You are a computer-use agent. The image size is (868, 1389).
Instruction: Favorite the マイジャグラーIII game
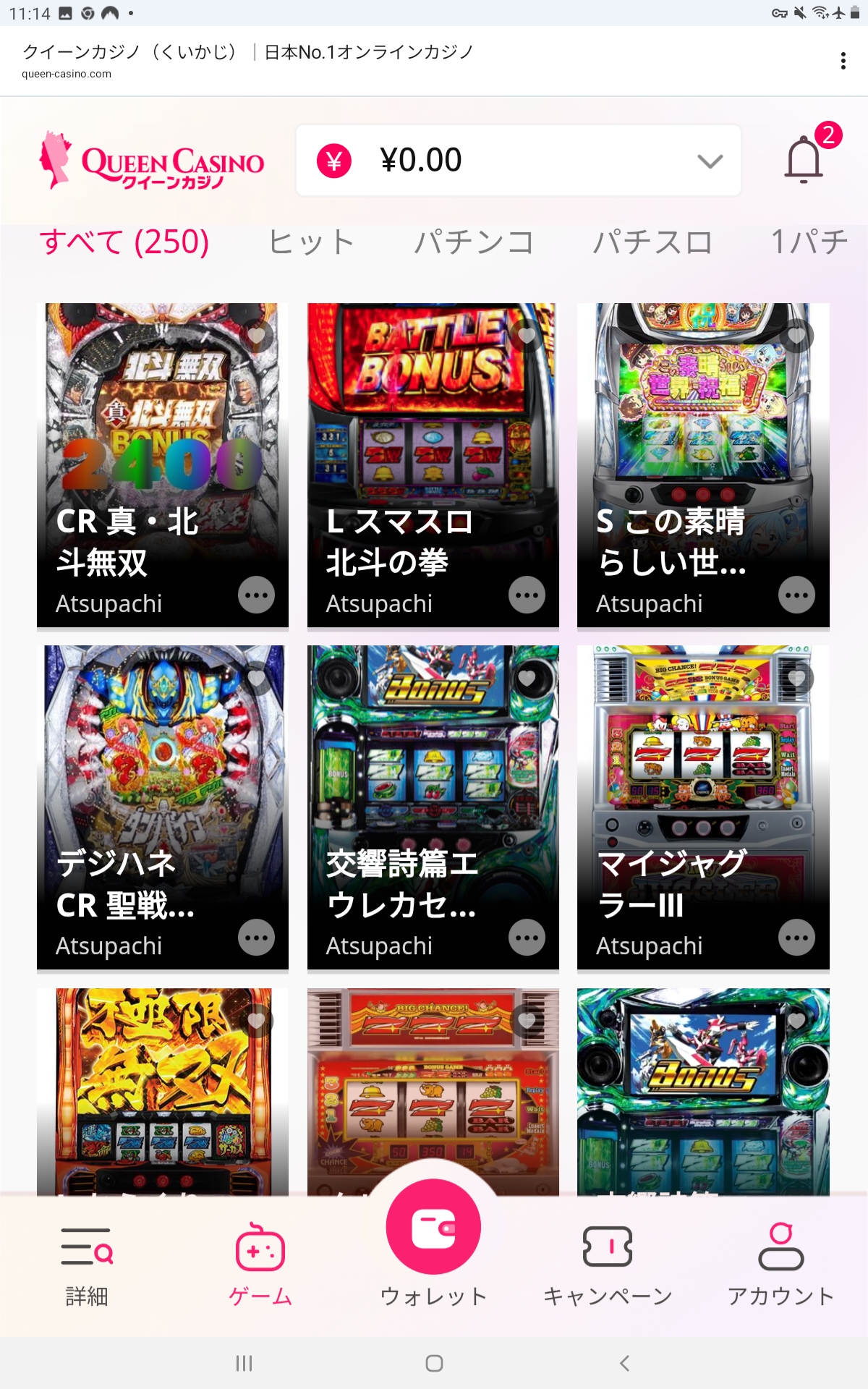pyautogui.click(x=798, y=679)
